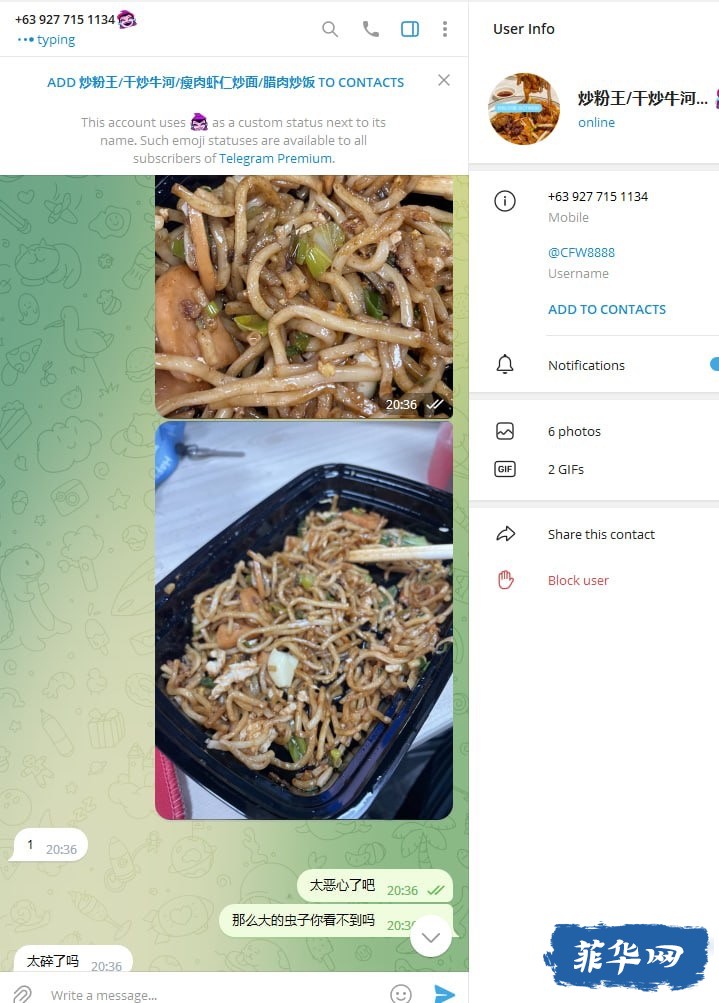Toggle the Notifications switch

pyautogui.click(x=713, y=365)
